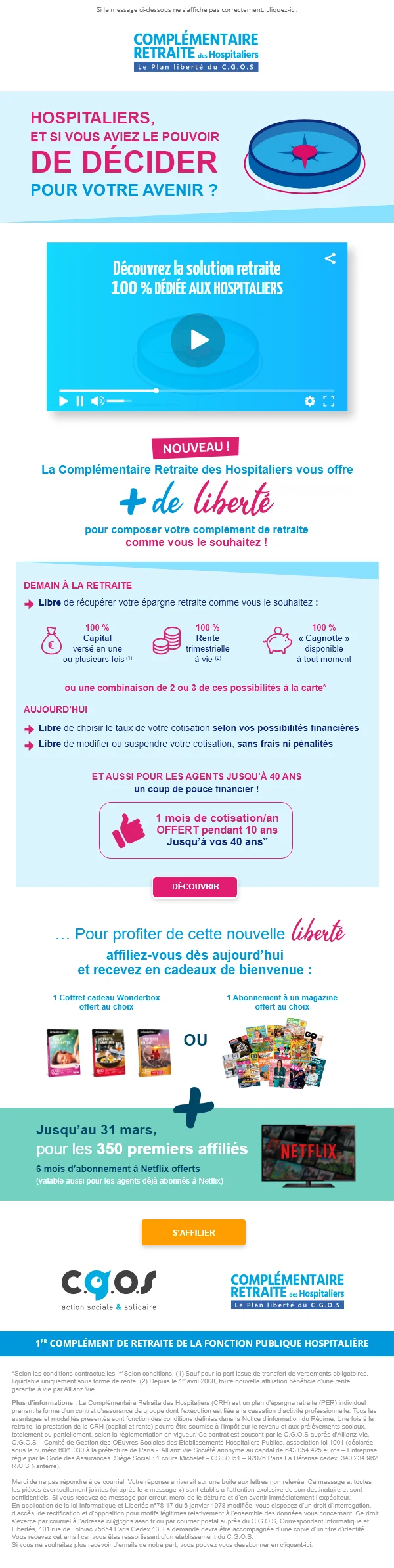Unsubscribe via the 'cliquant-ici' link
This screenshot has width=394, height=1568.
(295, 1544)
